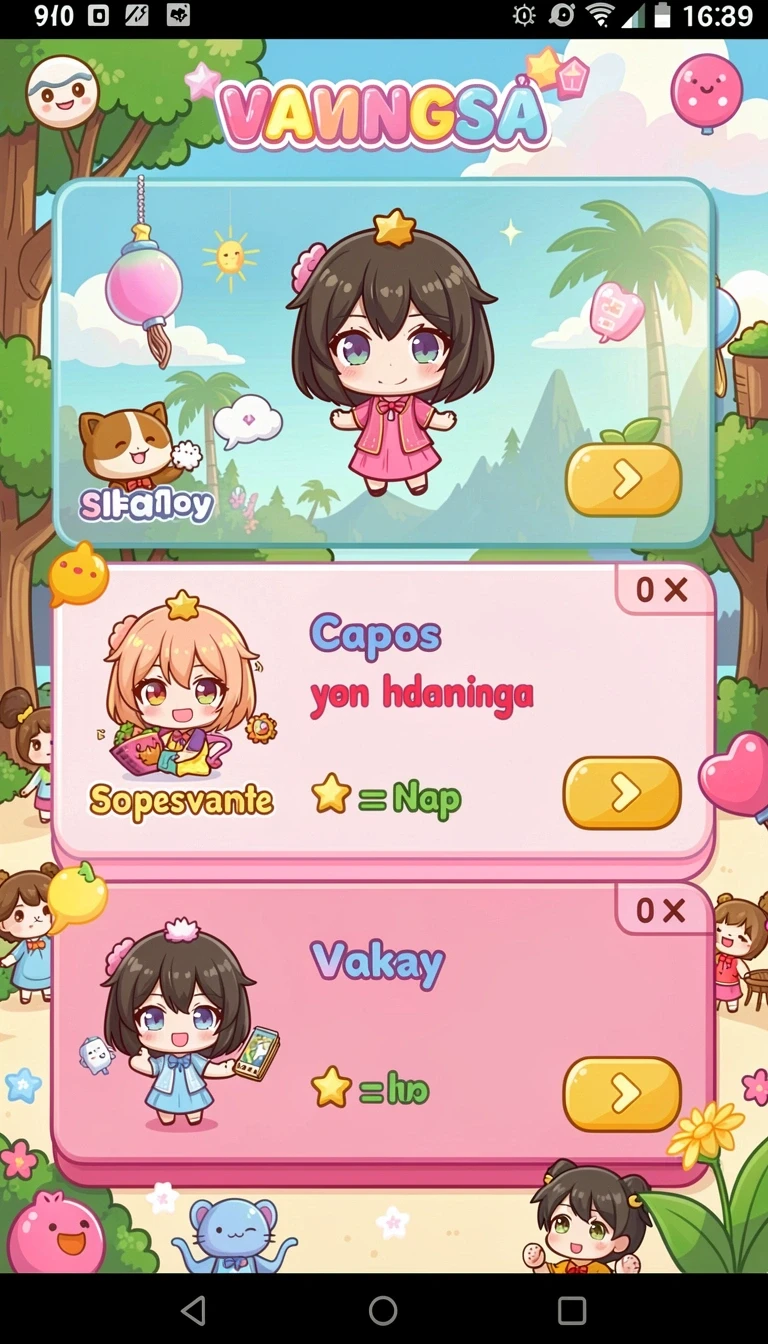
Task: Tap the yellow arrow button on Vakay card
Action: pos(622,1094)
